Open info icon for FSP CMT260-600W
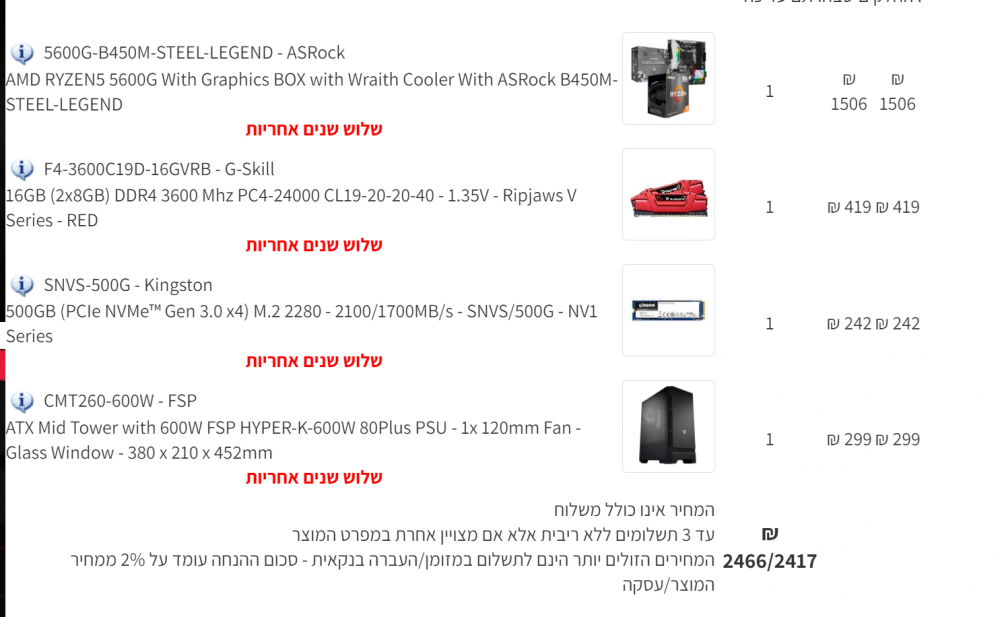 pos(22,401)
